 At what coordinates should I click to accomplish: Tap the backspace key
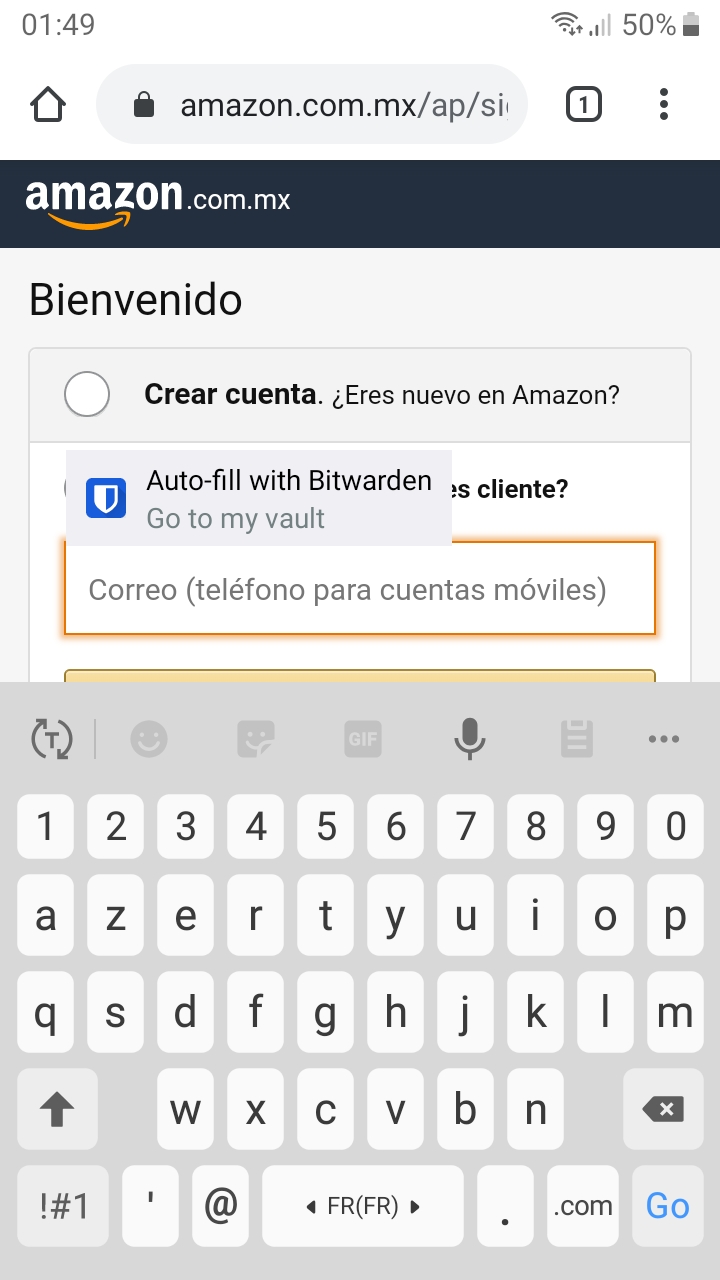(x=665, y=1109)
